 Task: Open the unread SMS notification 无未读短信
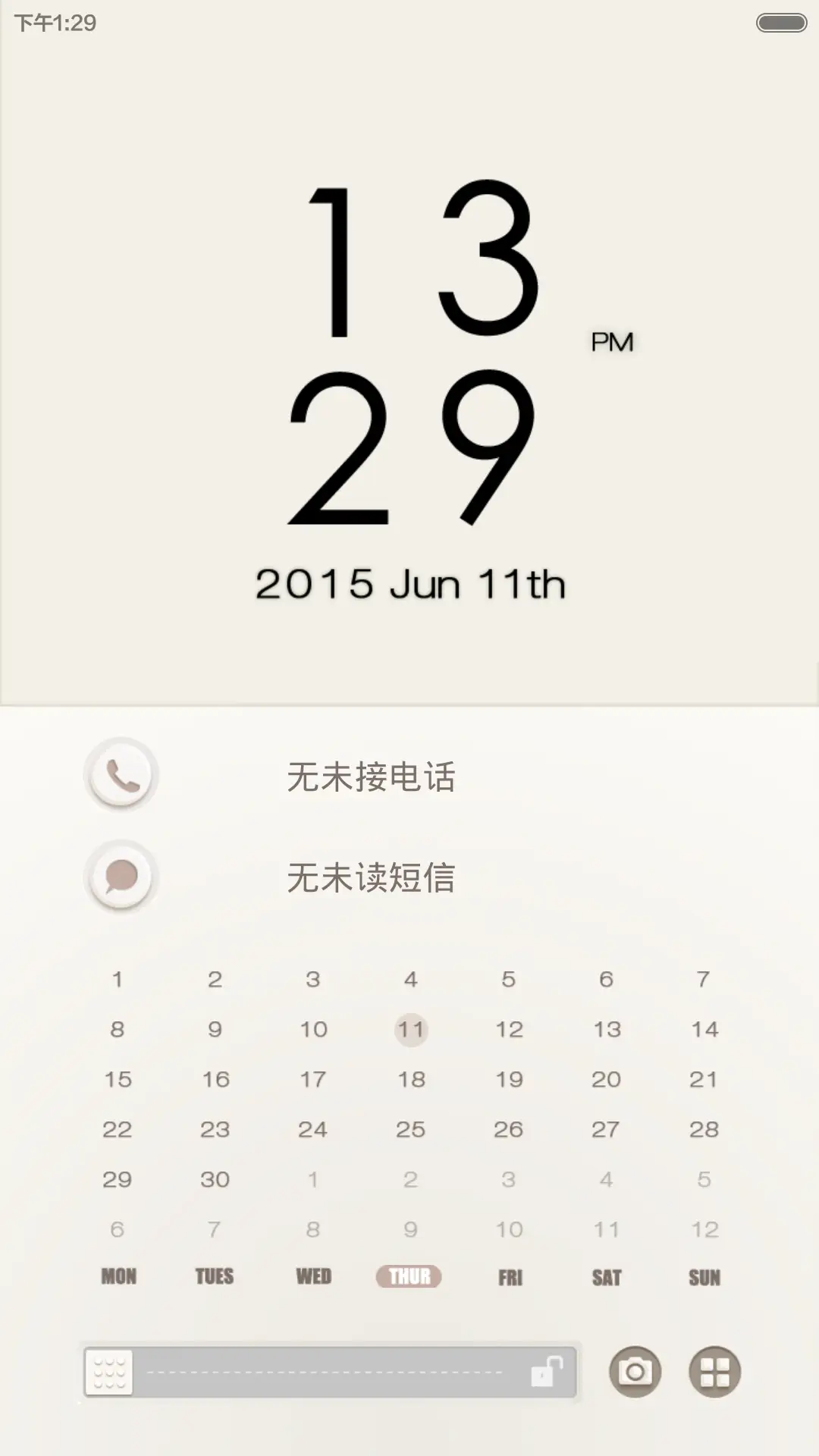pyautogui.click(x=372, y=877)
